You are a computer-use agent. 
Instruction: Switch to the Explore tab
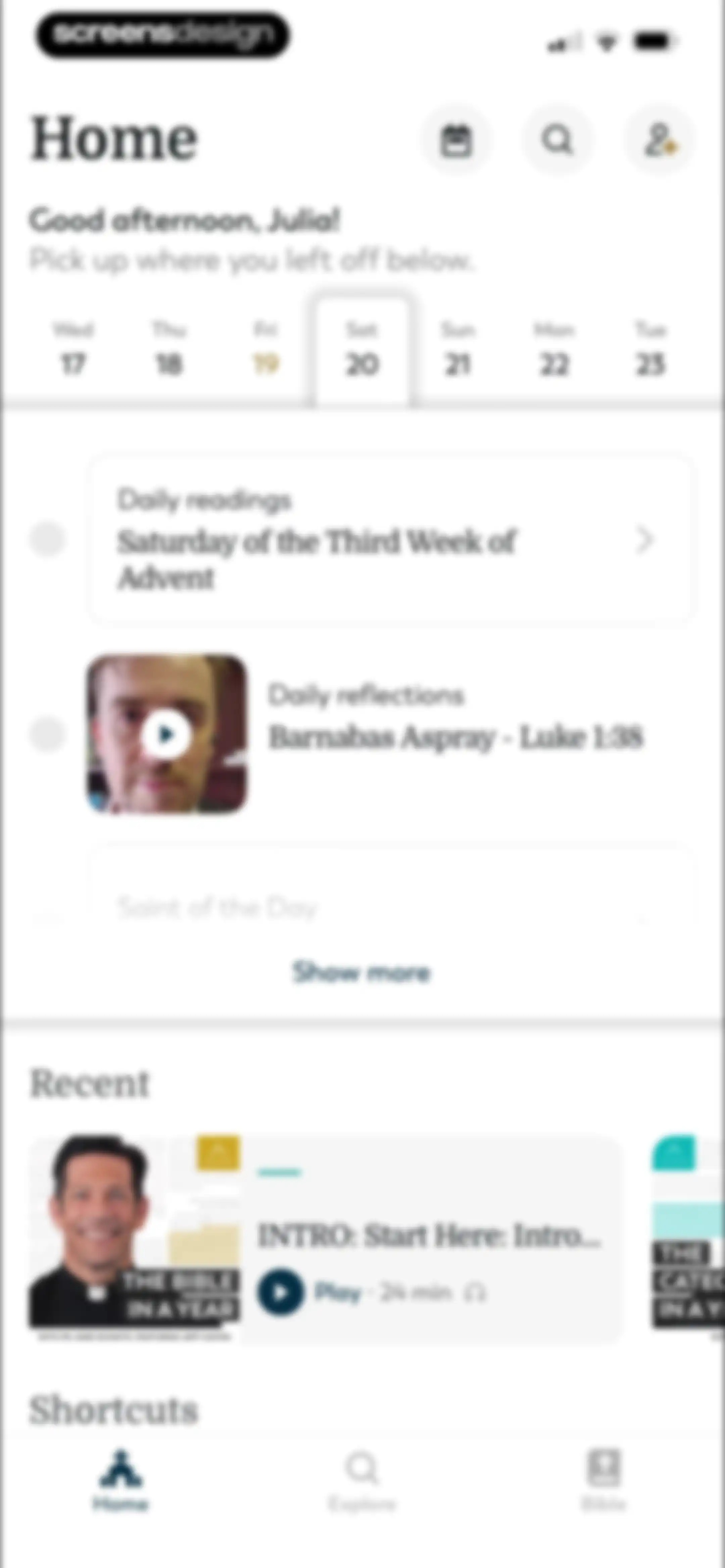pos(362,1480)
